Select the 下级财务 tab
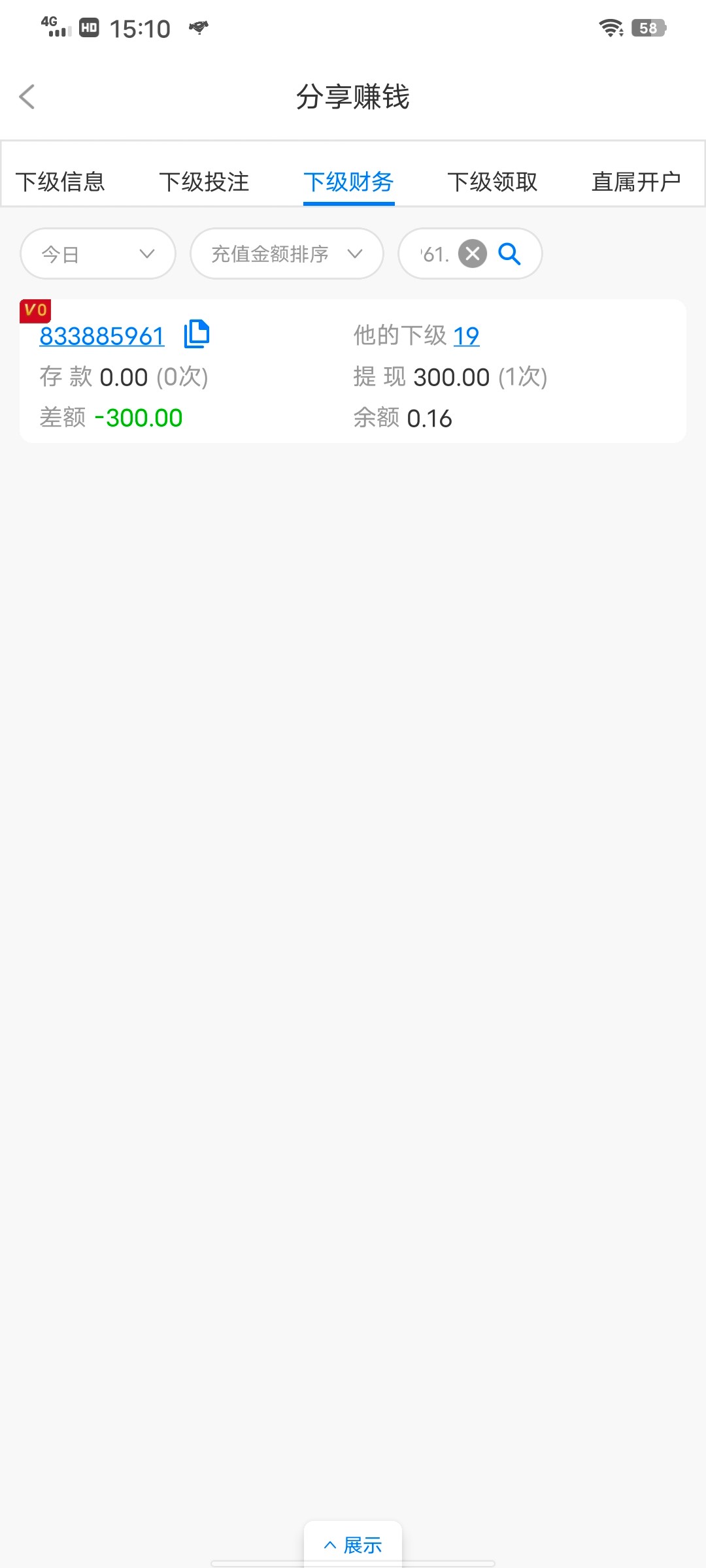The width and height of the screenshot is (706, 1568). click(348, 182)
